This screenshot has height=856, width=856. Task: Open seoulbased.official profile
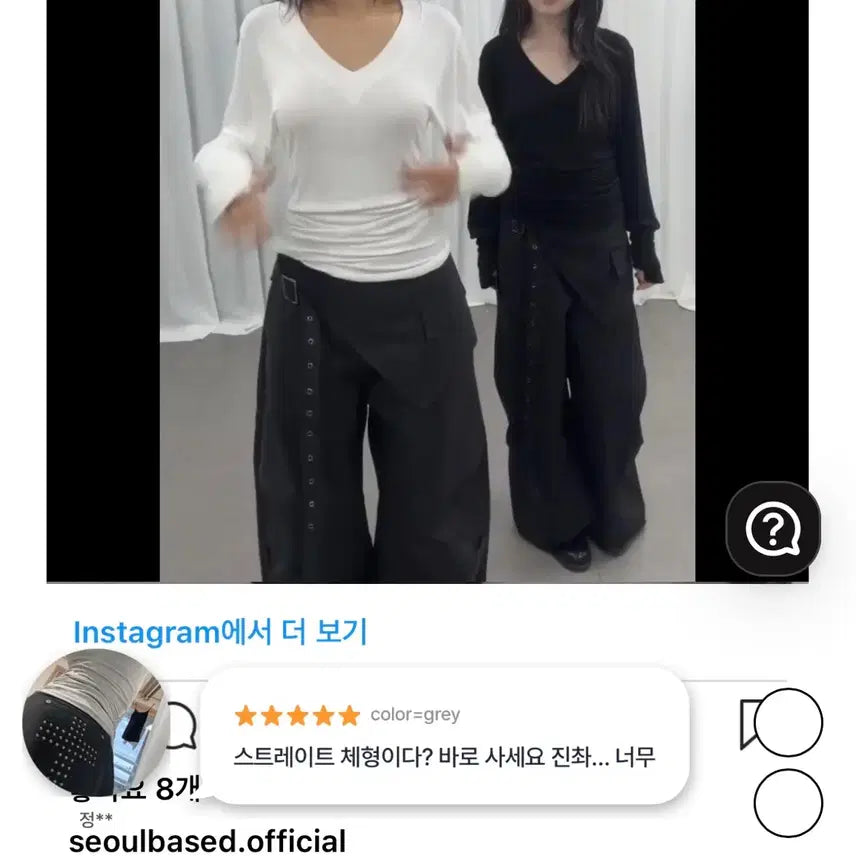click(x=207, y=841)
